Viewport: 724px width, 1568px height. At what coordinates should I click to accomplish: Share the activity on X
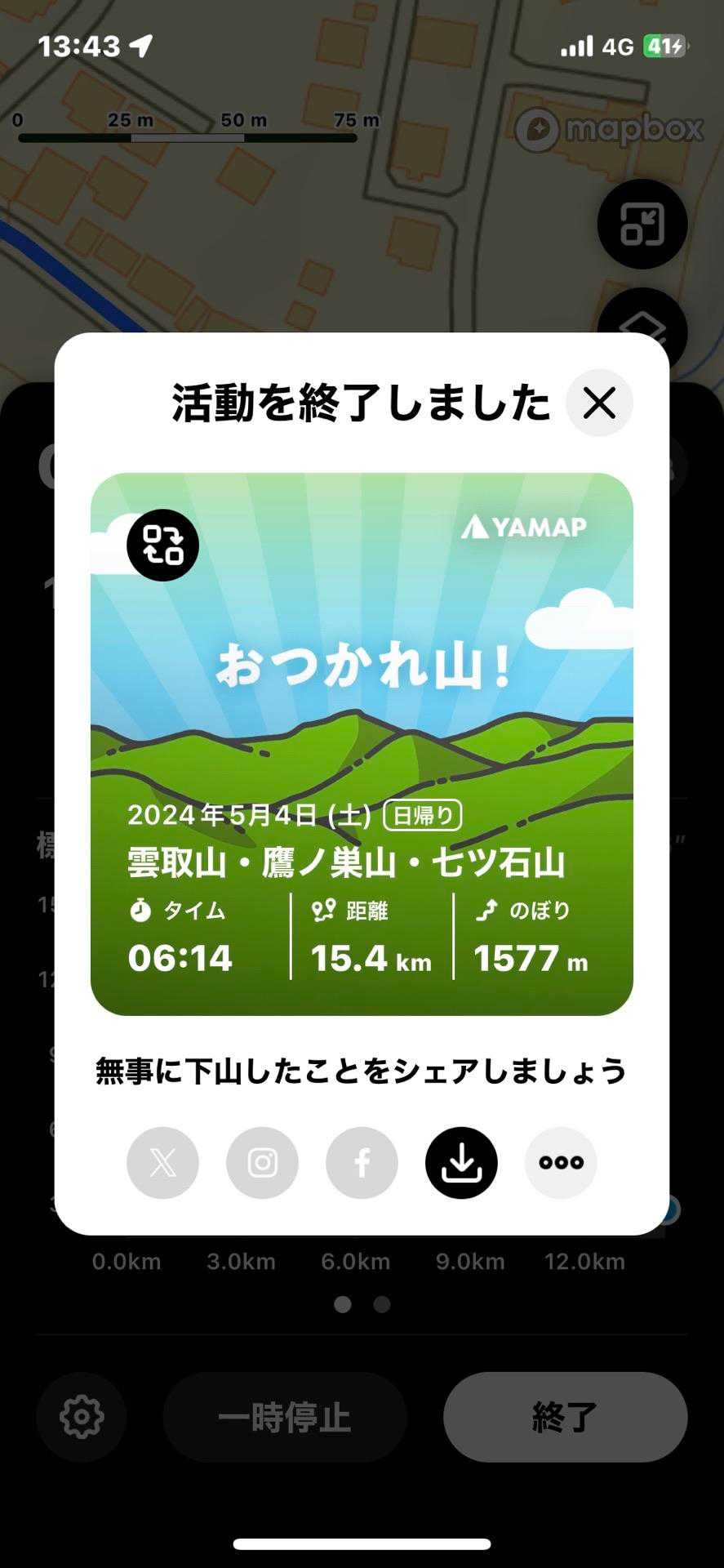pyautogui.click(x=162, y=1162)
